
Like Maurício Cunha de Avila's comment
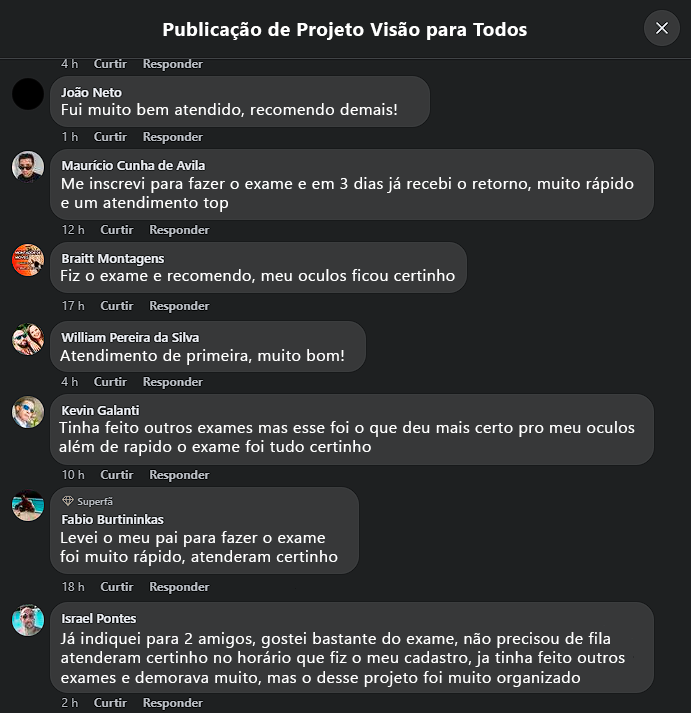[117, 230]
